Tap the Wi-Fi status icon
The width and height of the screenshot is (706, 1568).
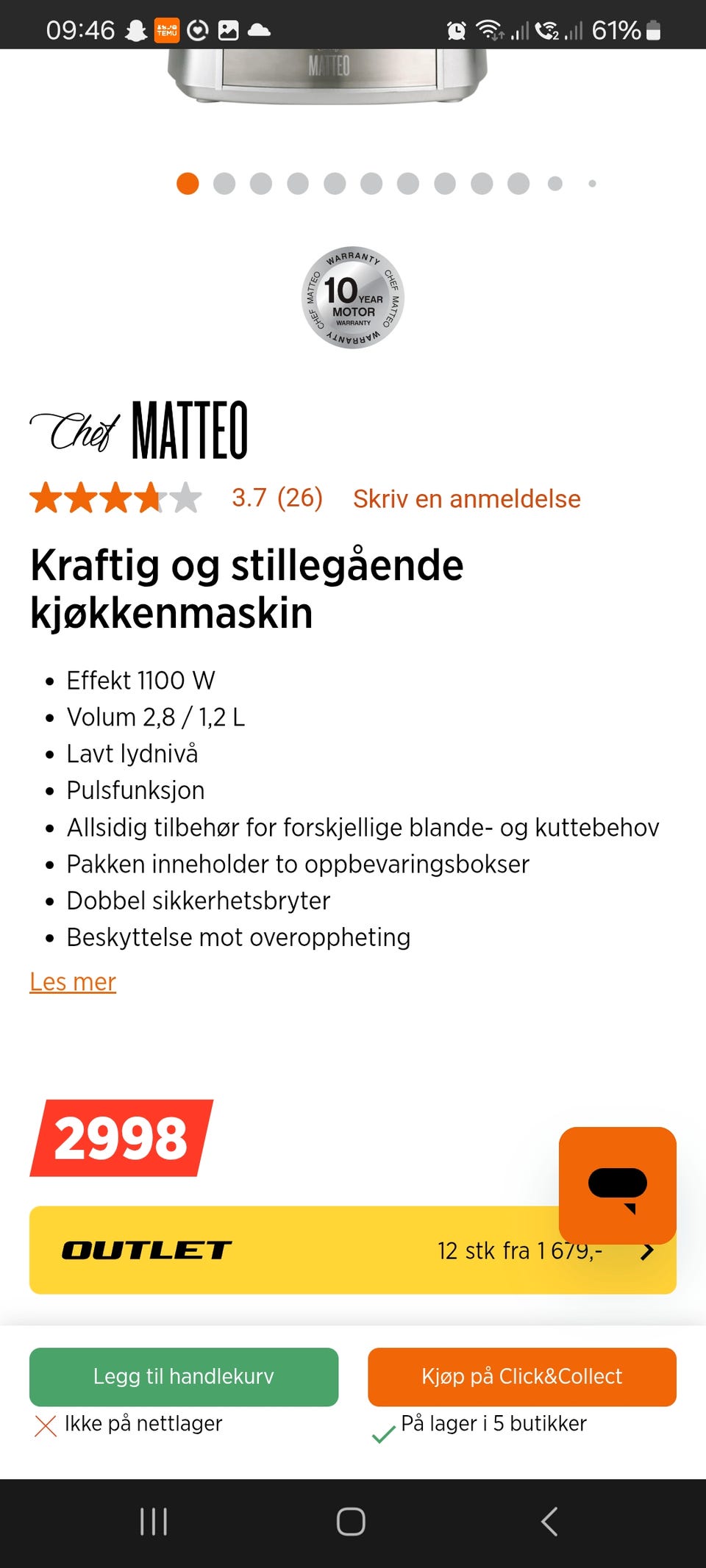point(488,28)
